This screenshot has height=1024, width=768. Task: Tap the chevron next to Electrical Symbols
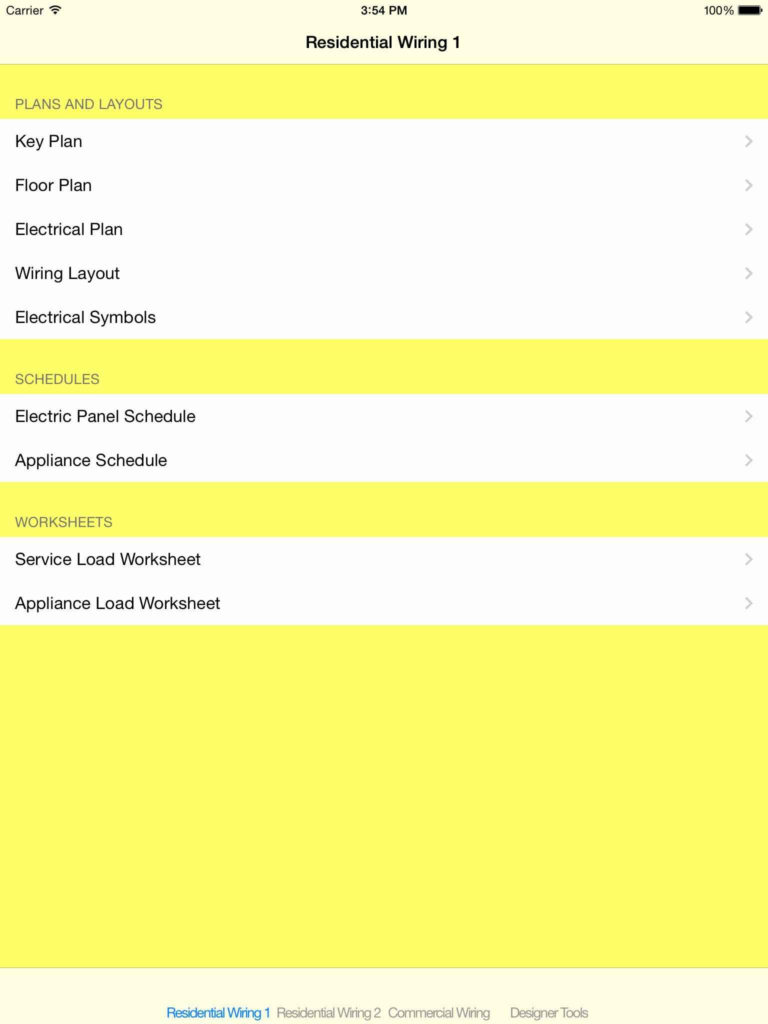click(748, 317)
